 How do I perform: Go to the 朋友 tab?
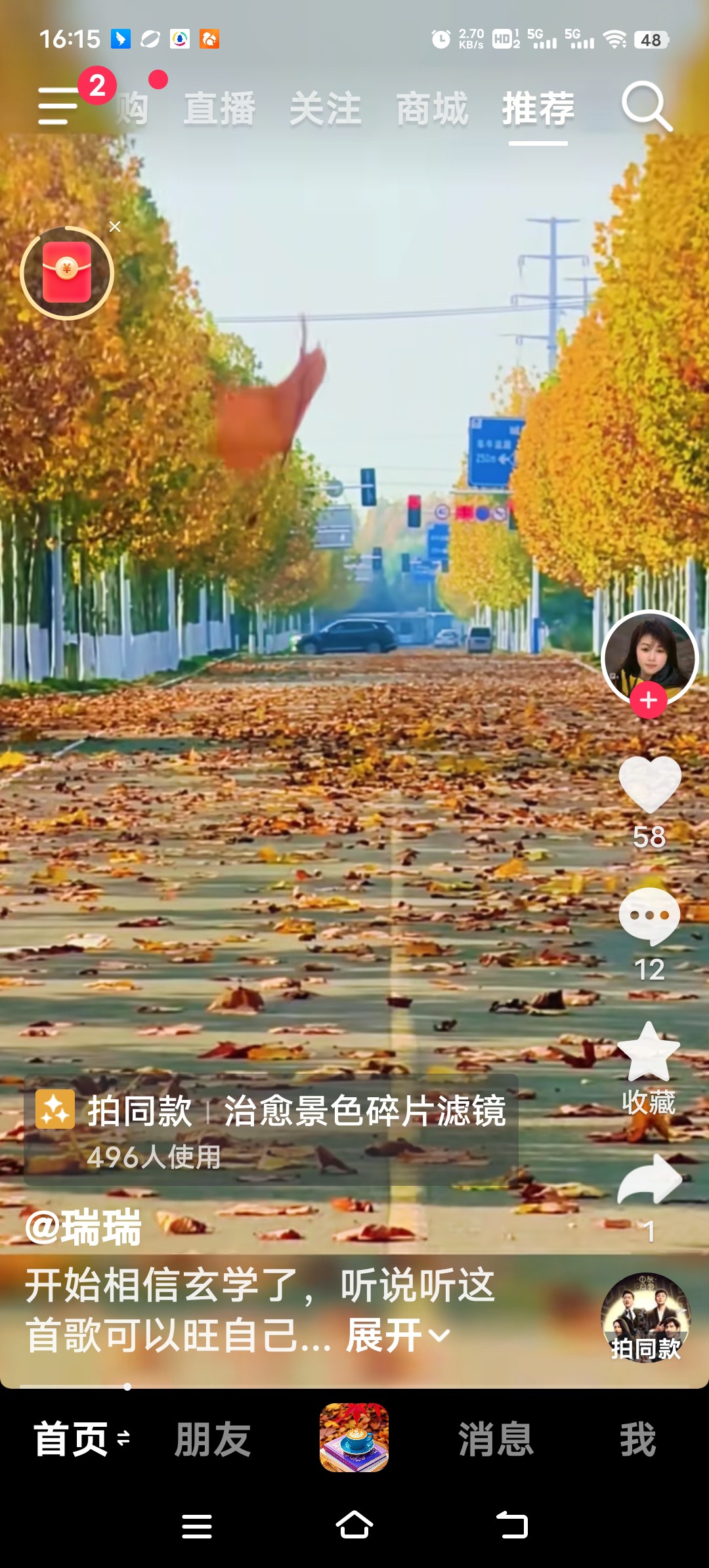pos(213,1439)
